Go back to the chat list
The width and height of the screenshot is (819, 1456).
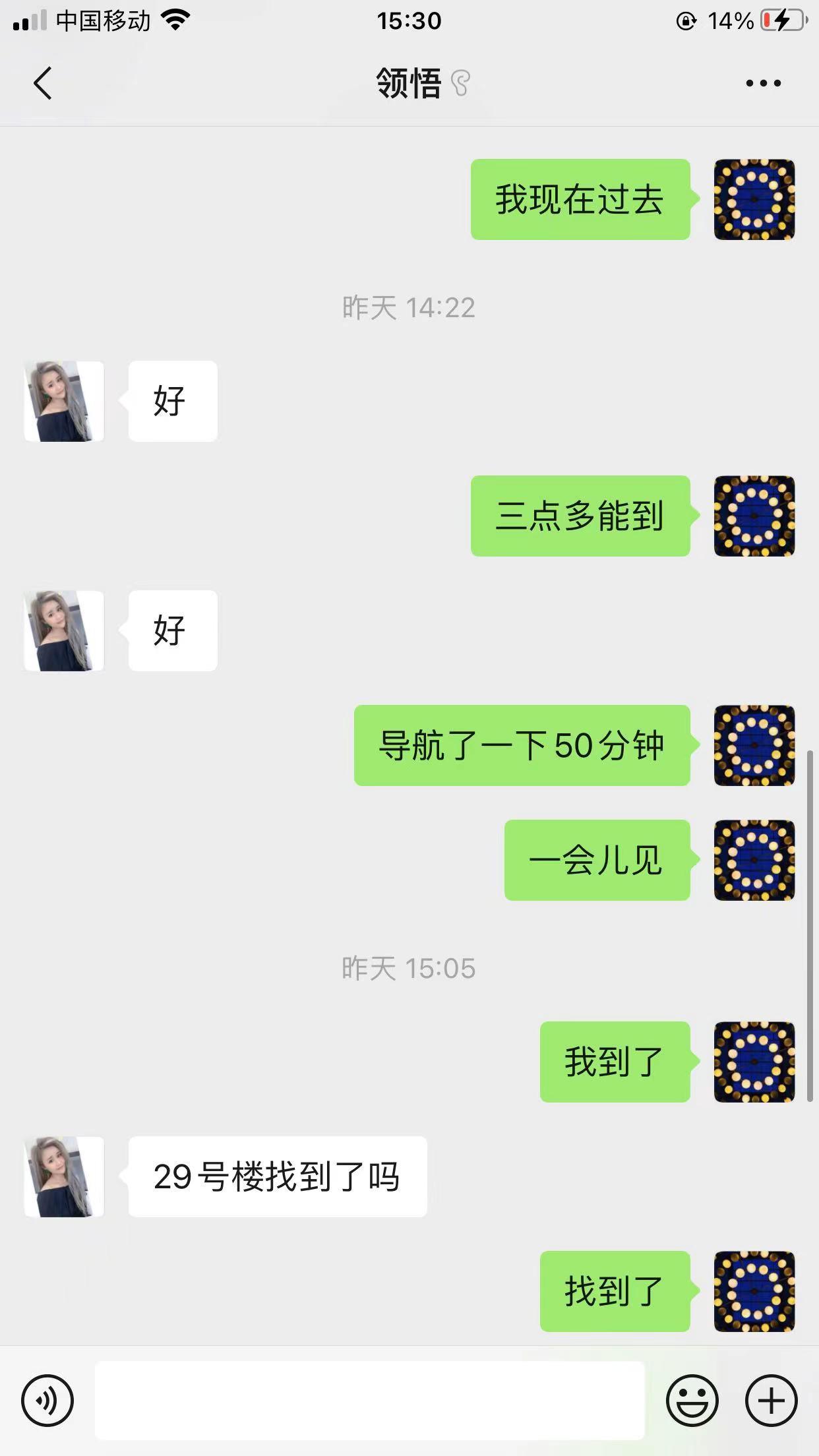[43, 84]
